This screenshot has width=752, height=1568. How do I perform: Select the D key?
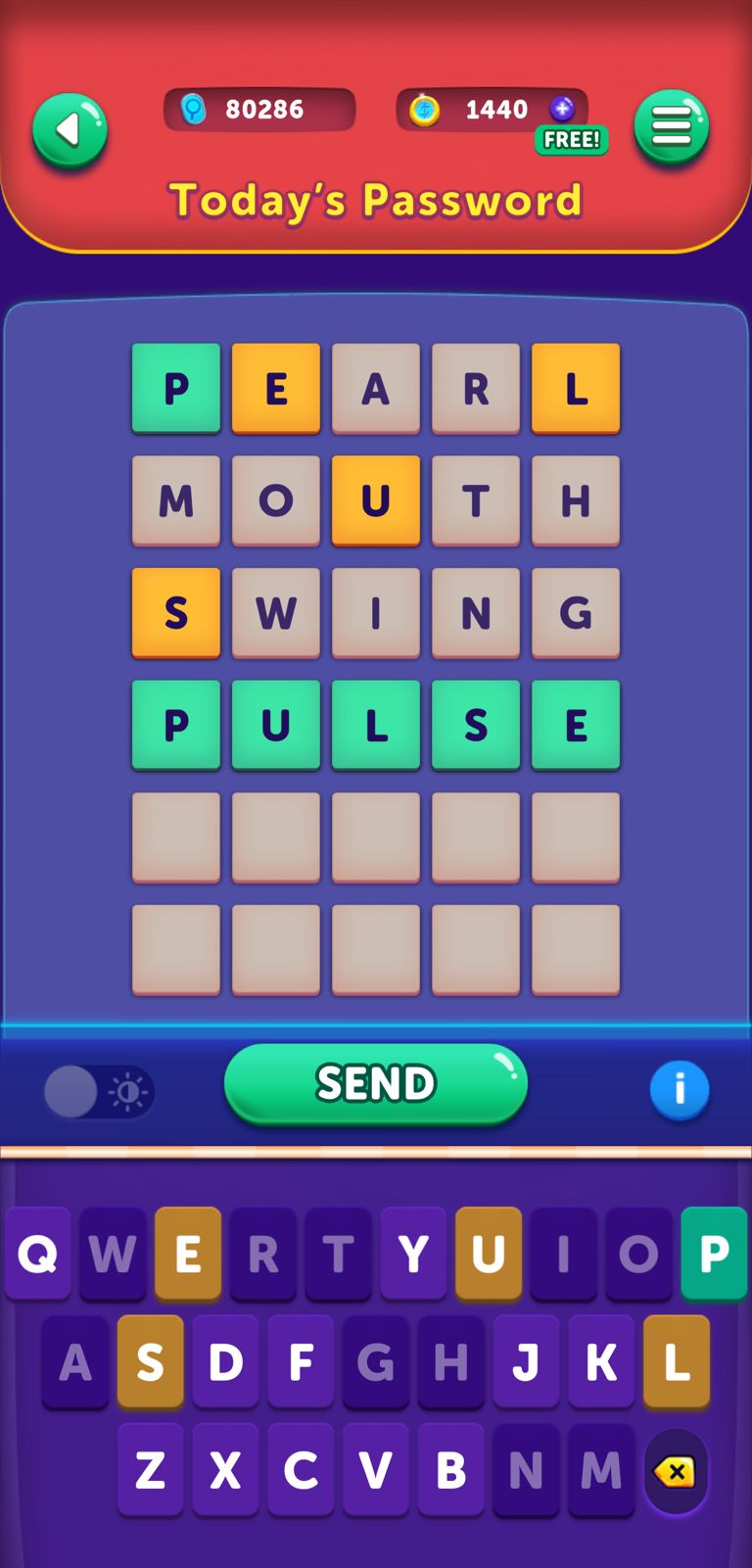click(x=225, y=1361)
